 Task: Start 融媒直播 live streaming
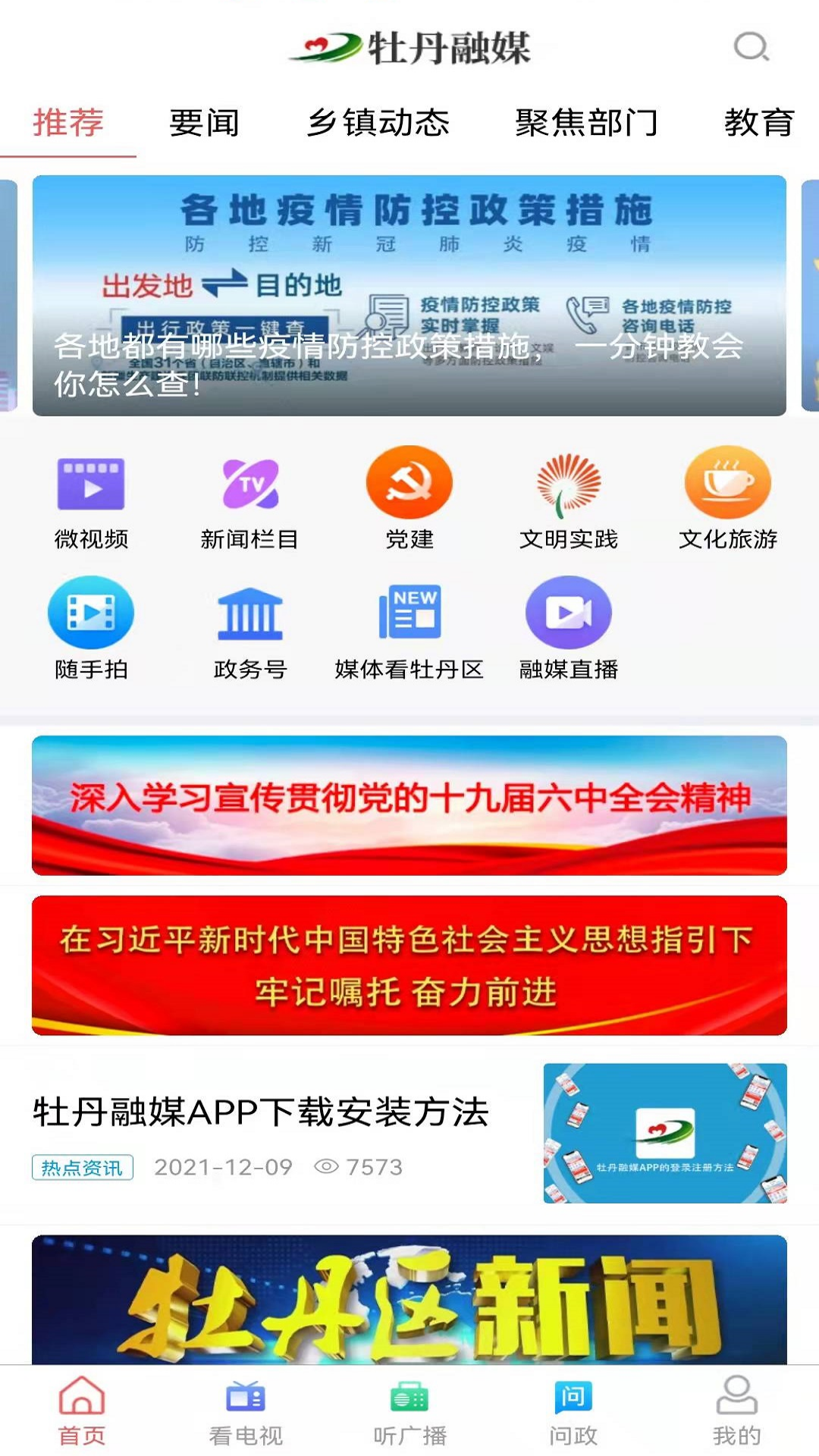click(x=569, y=629)
